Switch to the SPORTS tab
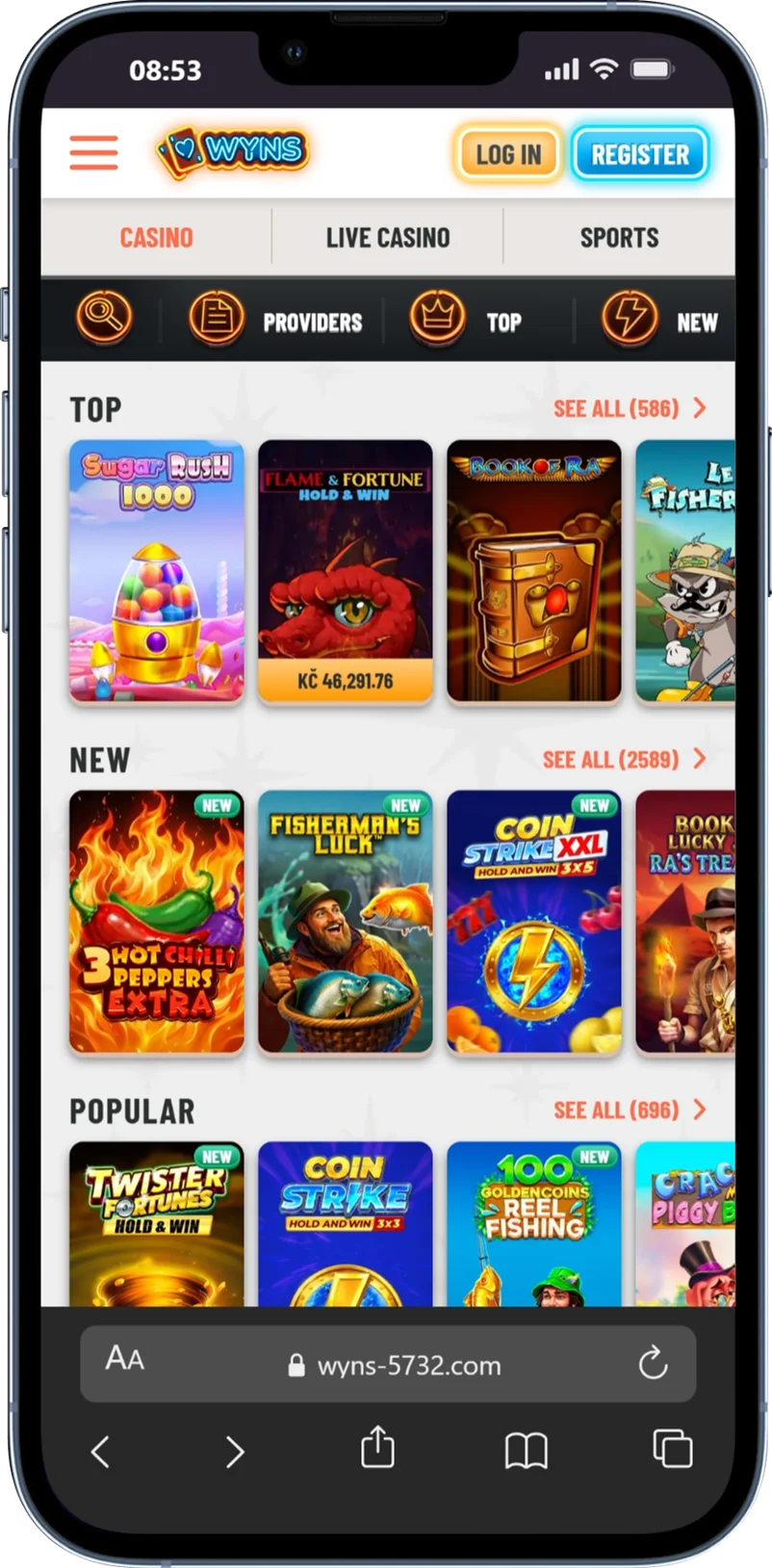The image size is (772, 1568). point(619,237)
